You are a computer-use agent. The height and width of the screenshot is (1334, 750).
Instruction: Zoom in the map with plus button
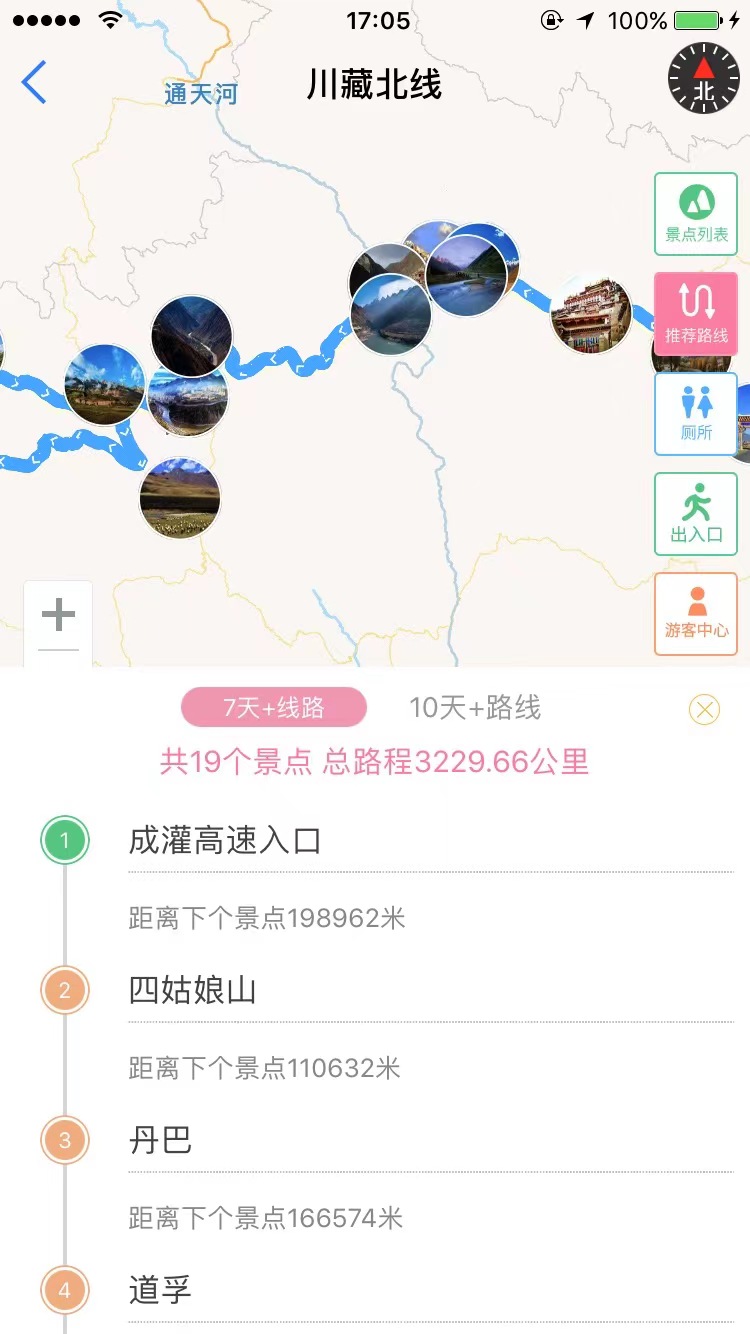[x=58, y=615]
